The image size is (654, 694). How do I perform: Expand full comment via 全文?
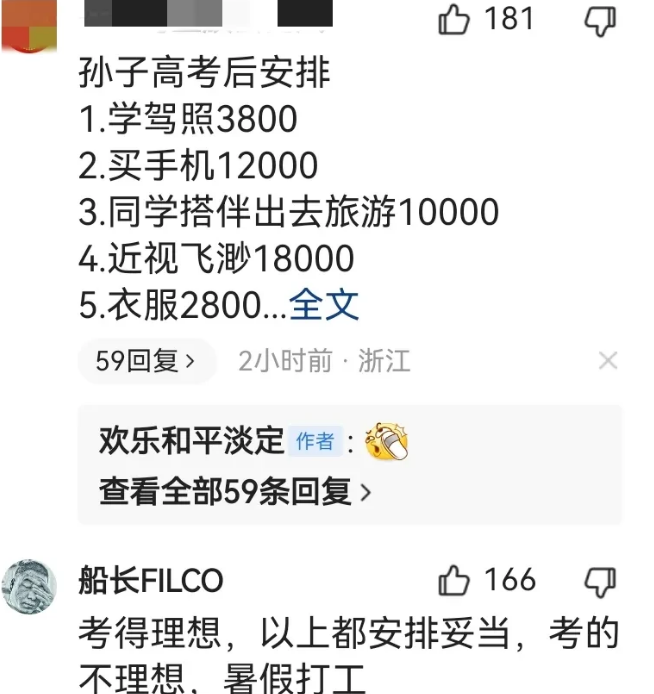[x=324, y=305]
